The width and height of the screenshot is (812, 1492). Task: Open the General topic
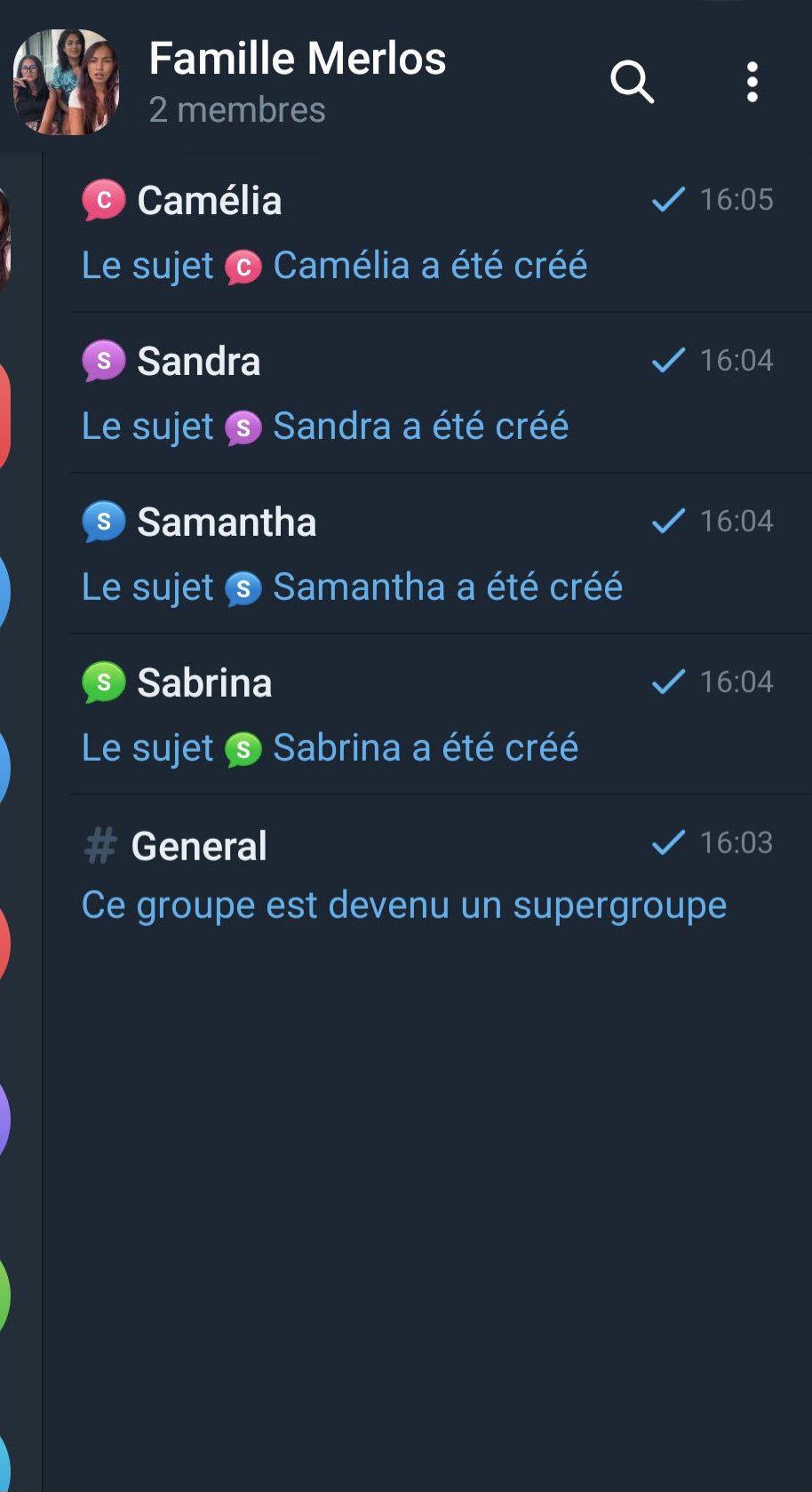[x=426, y=874]
